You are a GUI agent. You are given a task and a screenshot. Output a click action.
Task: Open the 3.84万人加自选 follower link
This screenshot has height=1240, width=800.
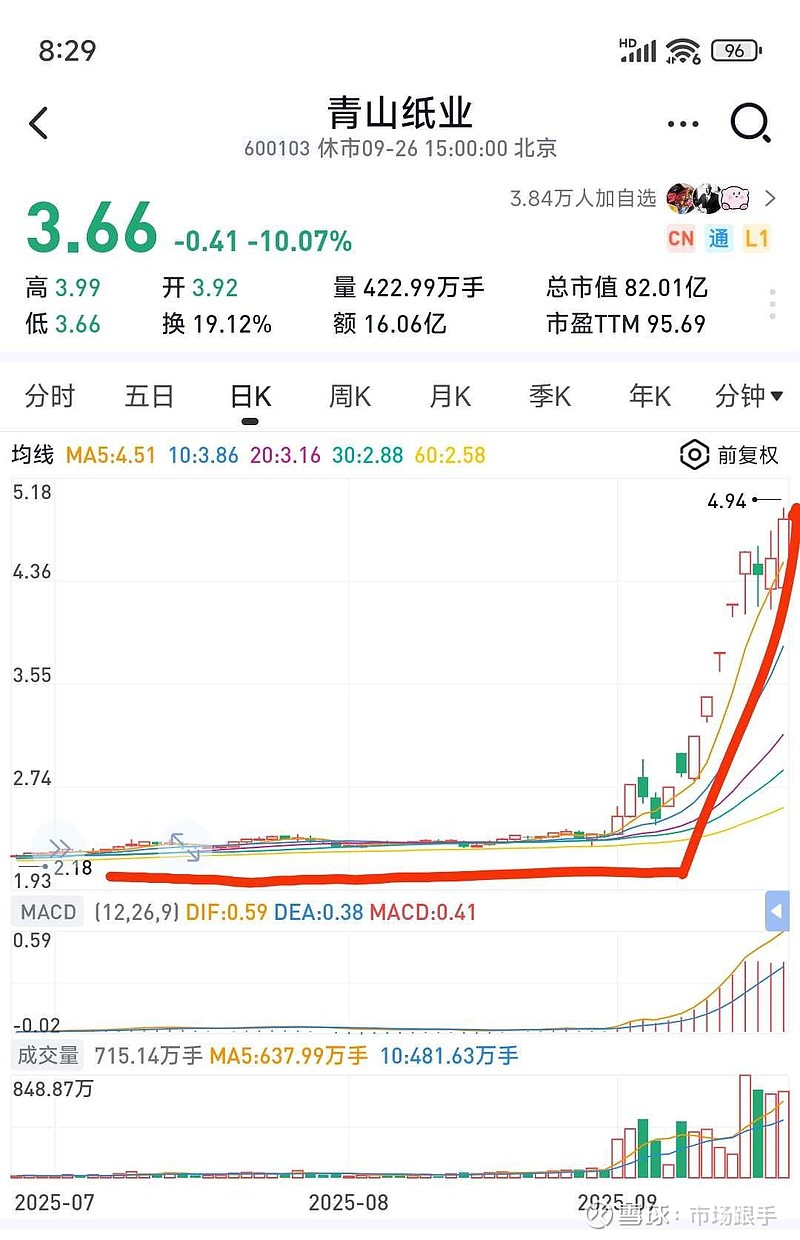click(x=585, y=199)
